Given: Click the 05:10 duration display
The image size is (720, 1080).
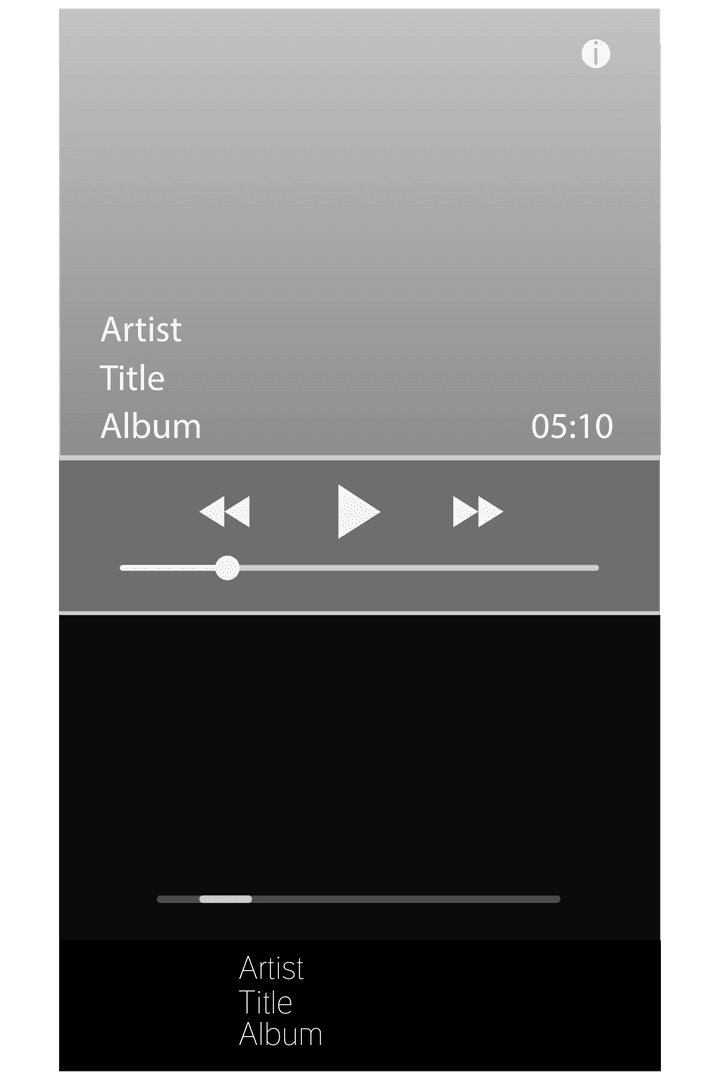Looking at the screenshot, I should pyautogui.click(x=574, y=426).
